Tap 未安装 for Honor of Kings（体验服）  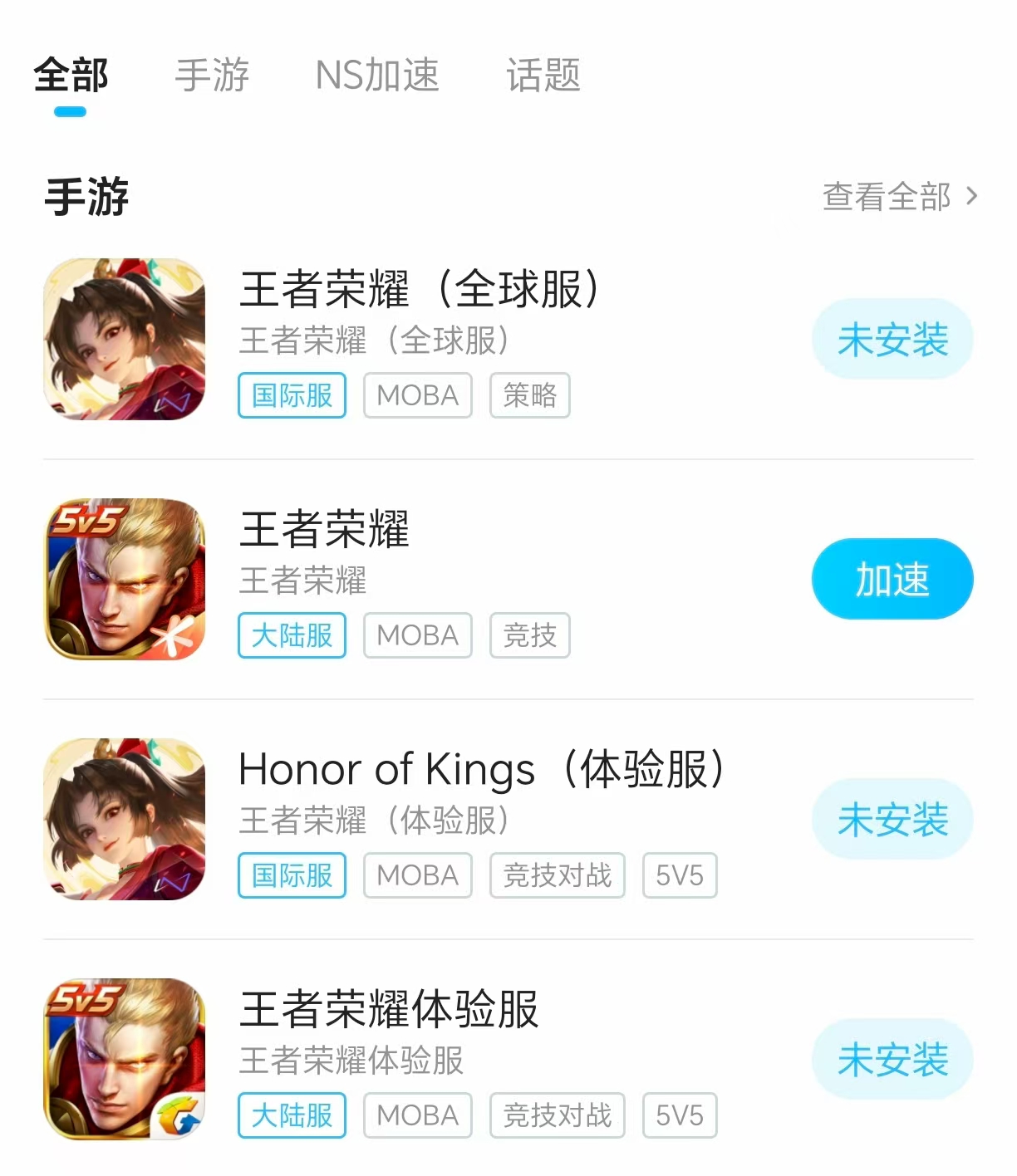click(892, 819)
